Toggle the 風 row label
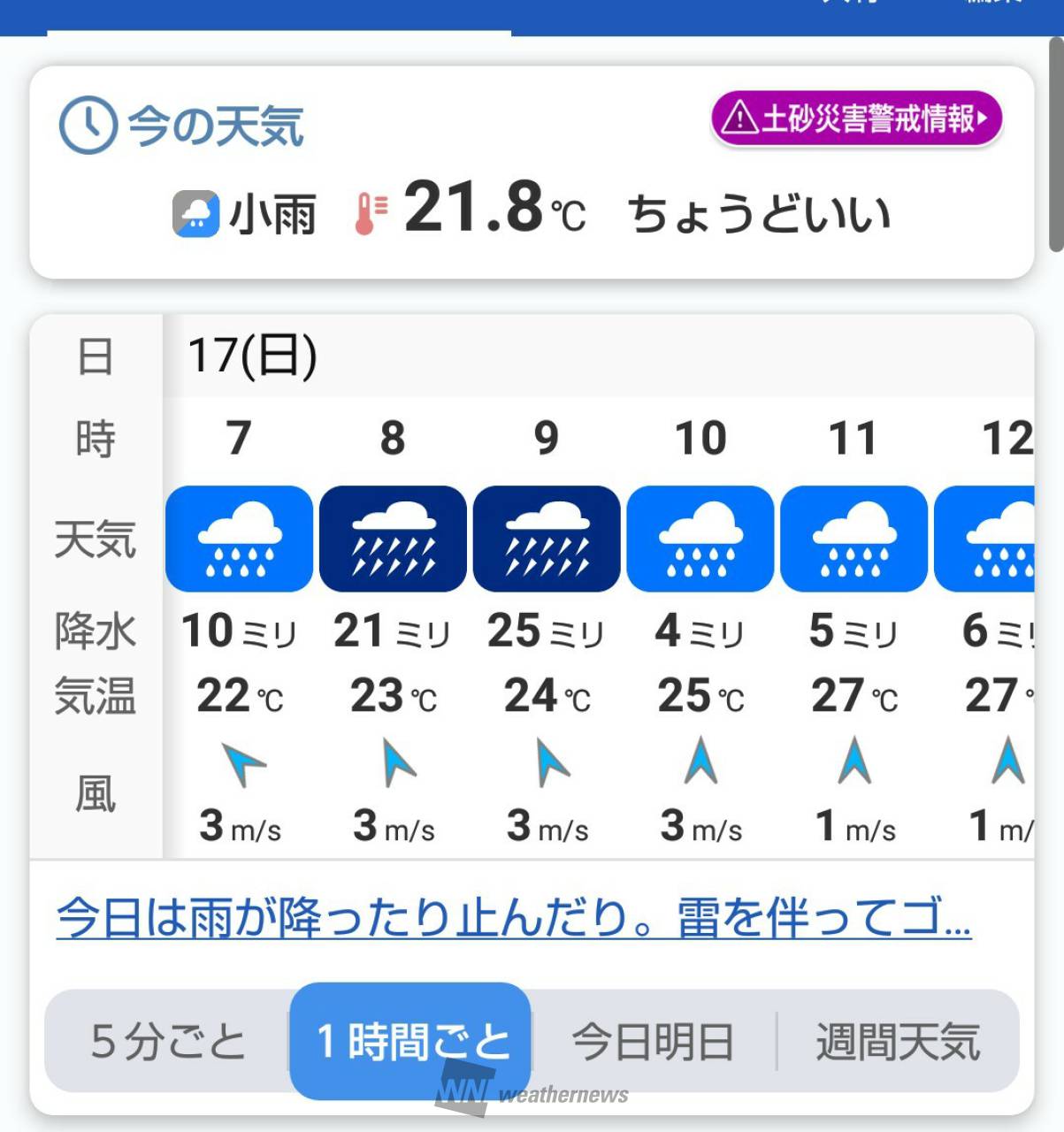This screenshot has width=1064, height=1132. click(96, 794)
